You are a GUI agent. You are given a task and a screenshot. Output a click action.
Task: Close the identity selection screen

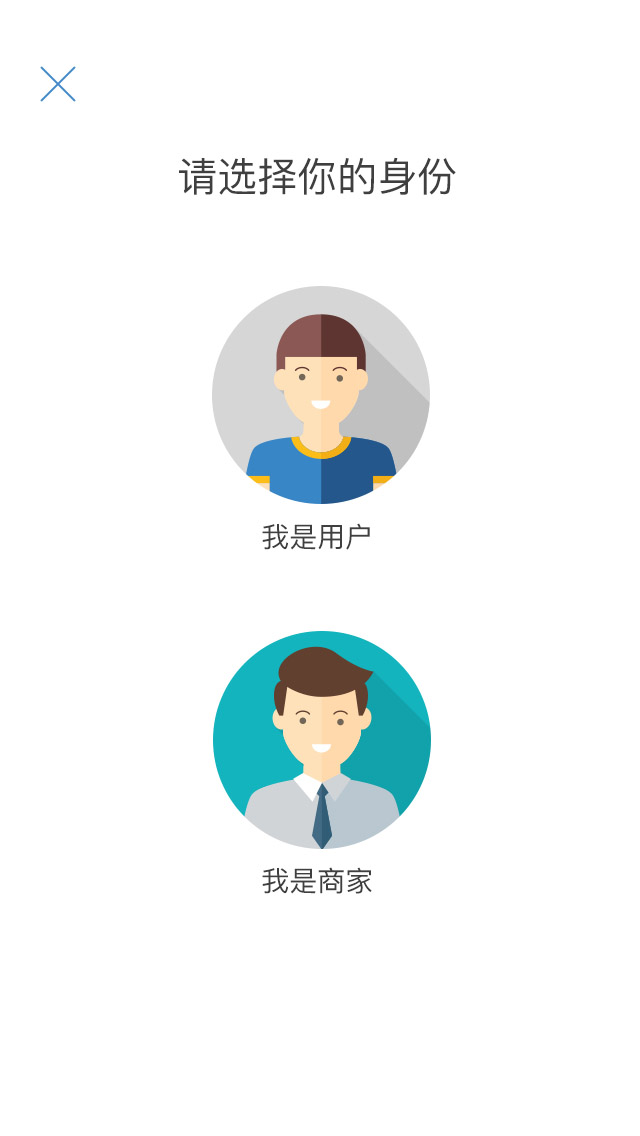point(58,84)
